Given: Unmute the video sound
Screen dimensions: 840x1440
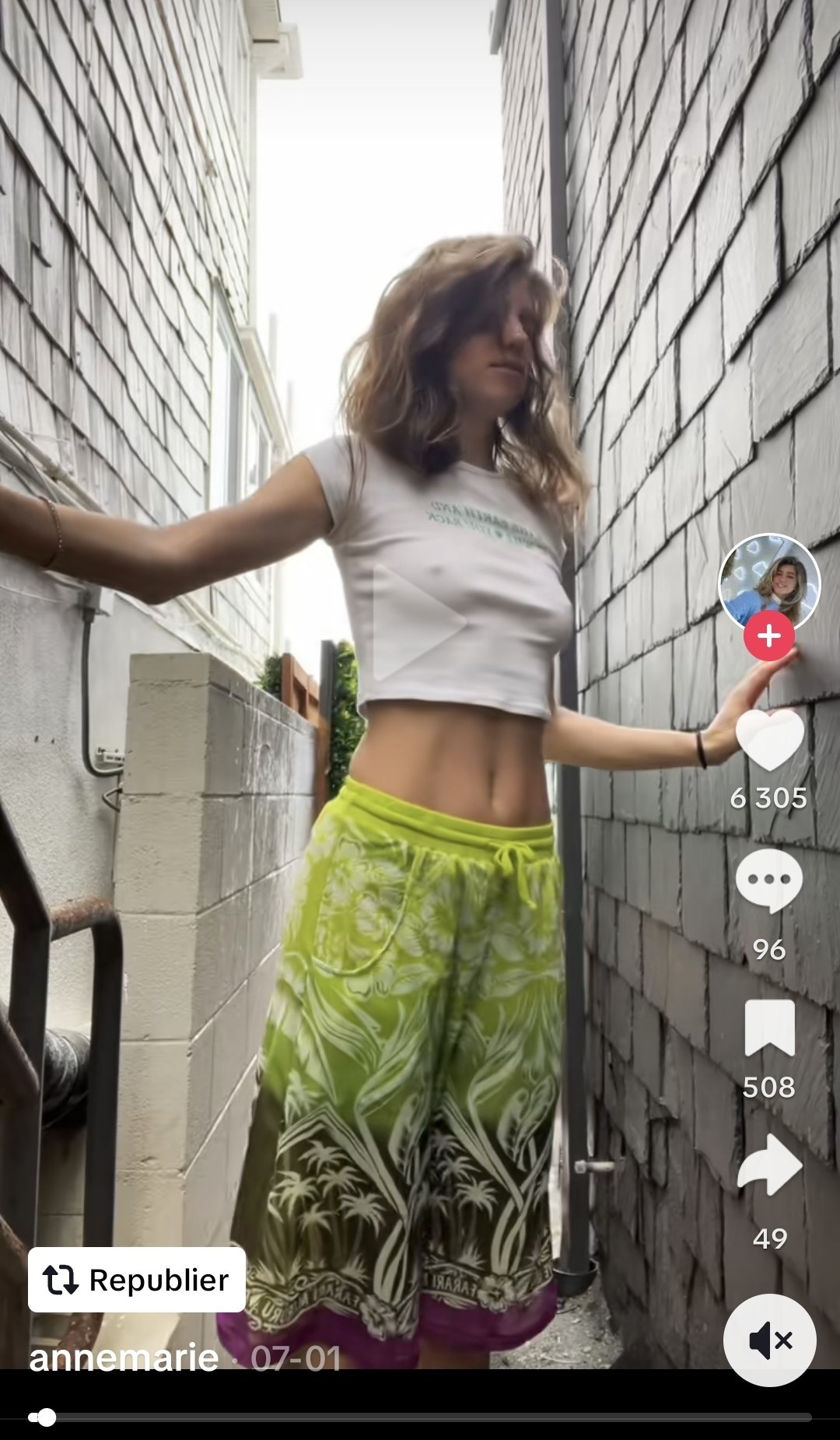Looking at the screenshot, I should tap(769, 1340).
